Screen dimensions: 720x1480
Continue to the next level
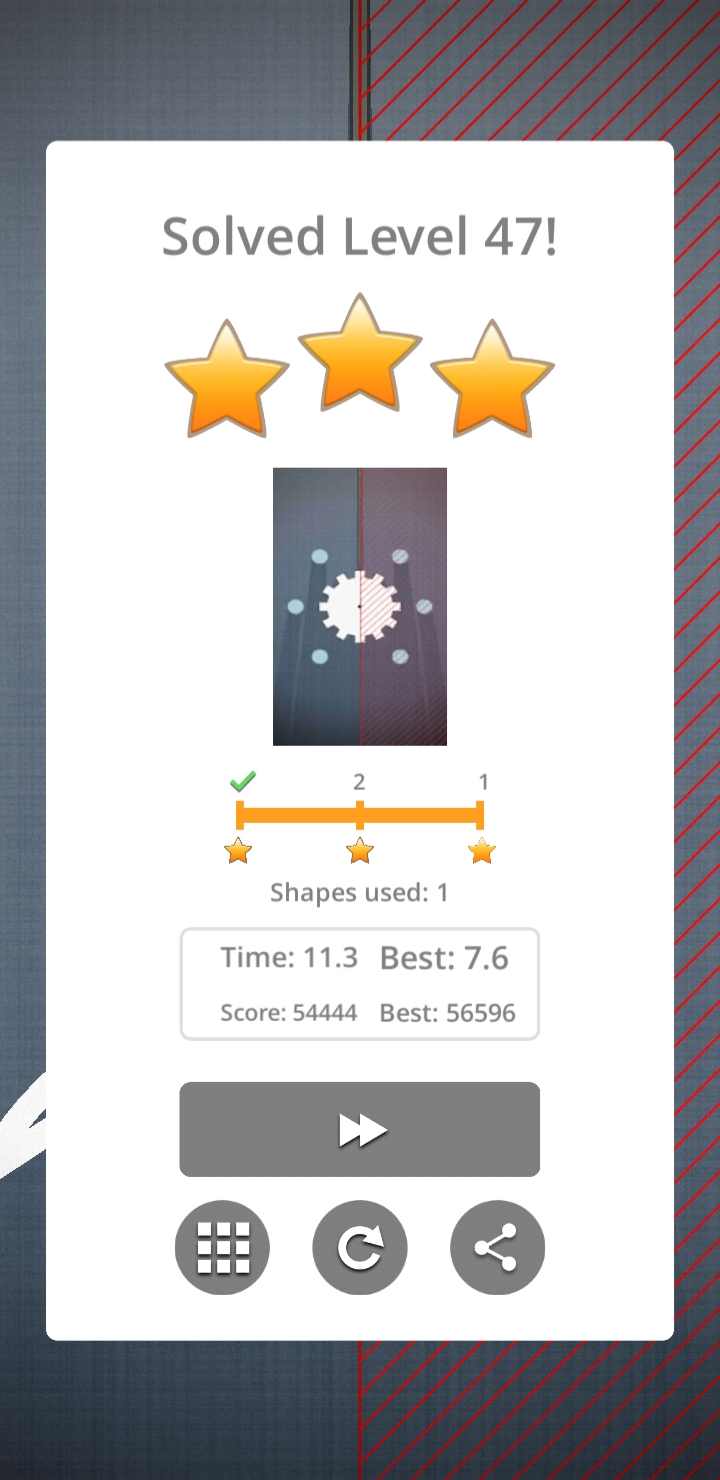(360, 1130)
